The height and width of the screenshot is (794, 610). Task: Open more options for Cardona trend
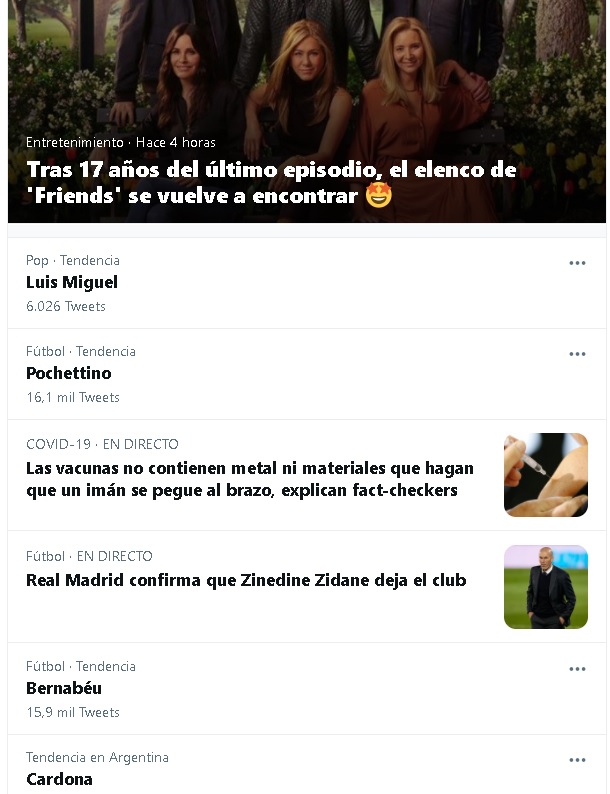pyautogui.click(x=577, y=760)
